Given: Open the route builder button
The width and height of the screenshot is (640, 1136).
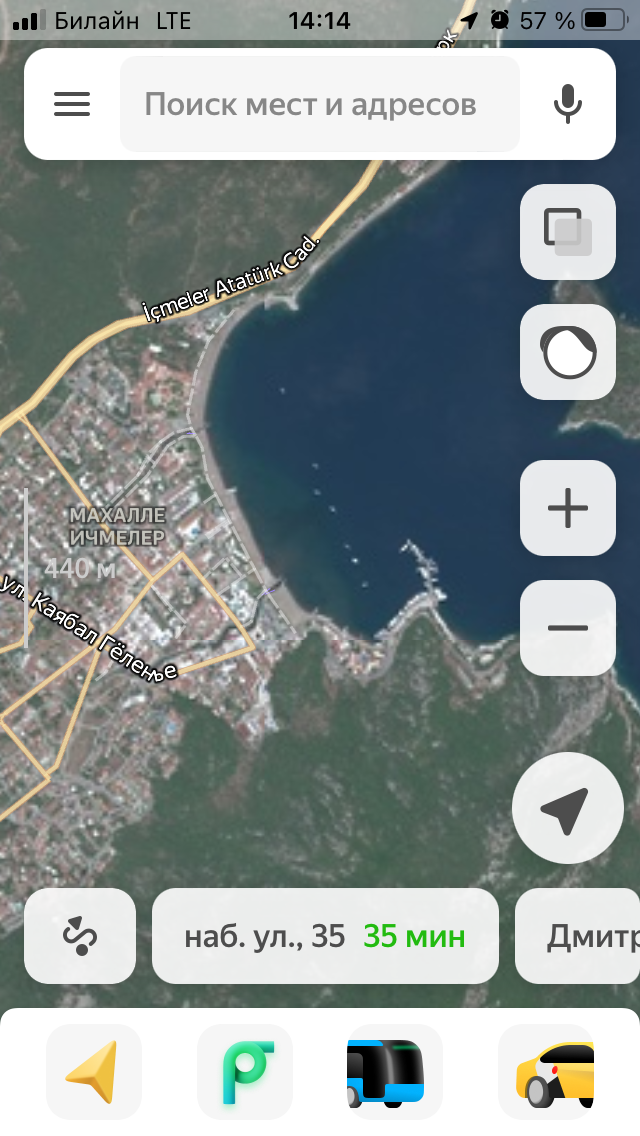Looking at the screenshot, I should 80,936.
